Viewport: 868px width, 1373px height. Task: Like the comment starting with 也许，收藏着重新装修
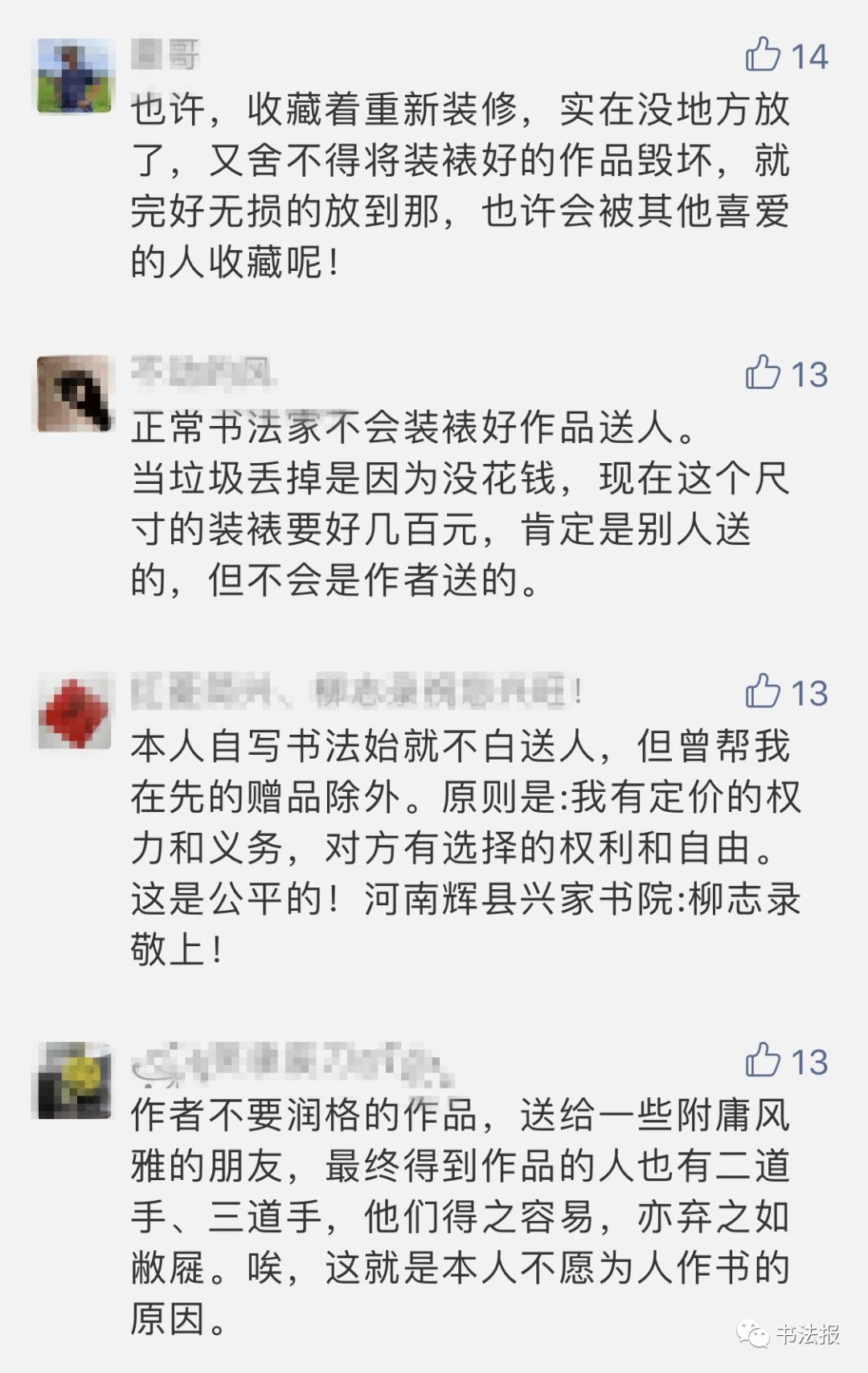click(x=764, y=55)
